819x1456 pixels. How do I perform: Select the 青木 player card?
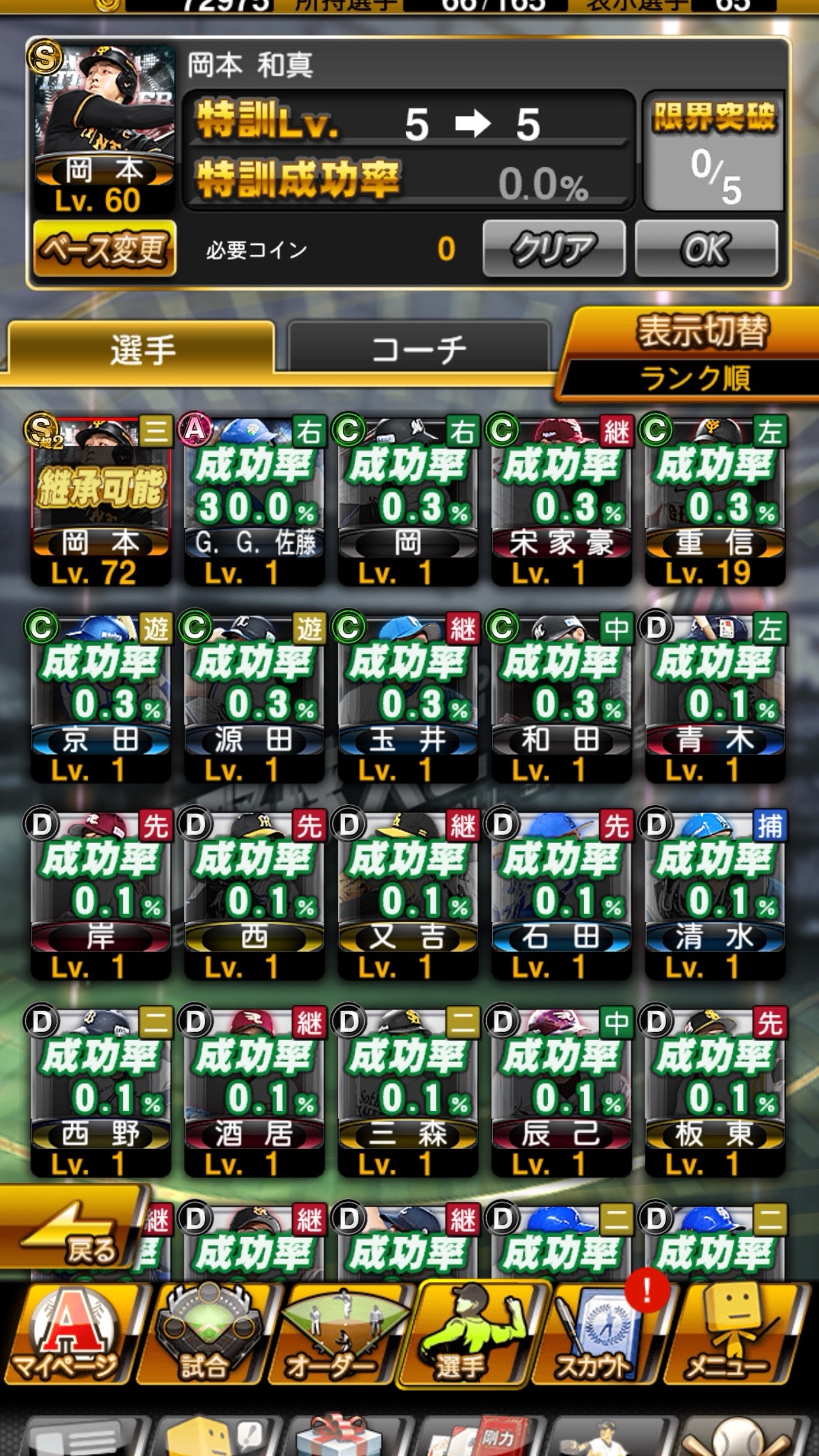tap(714, 698)
